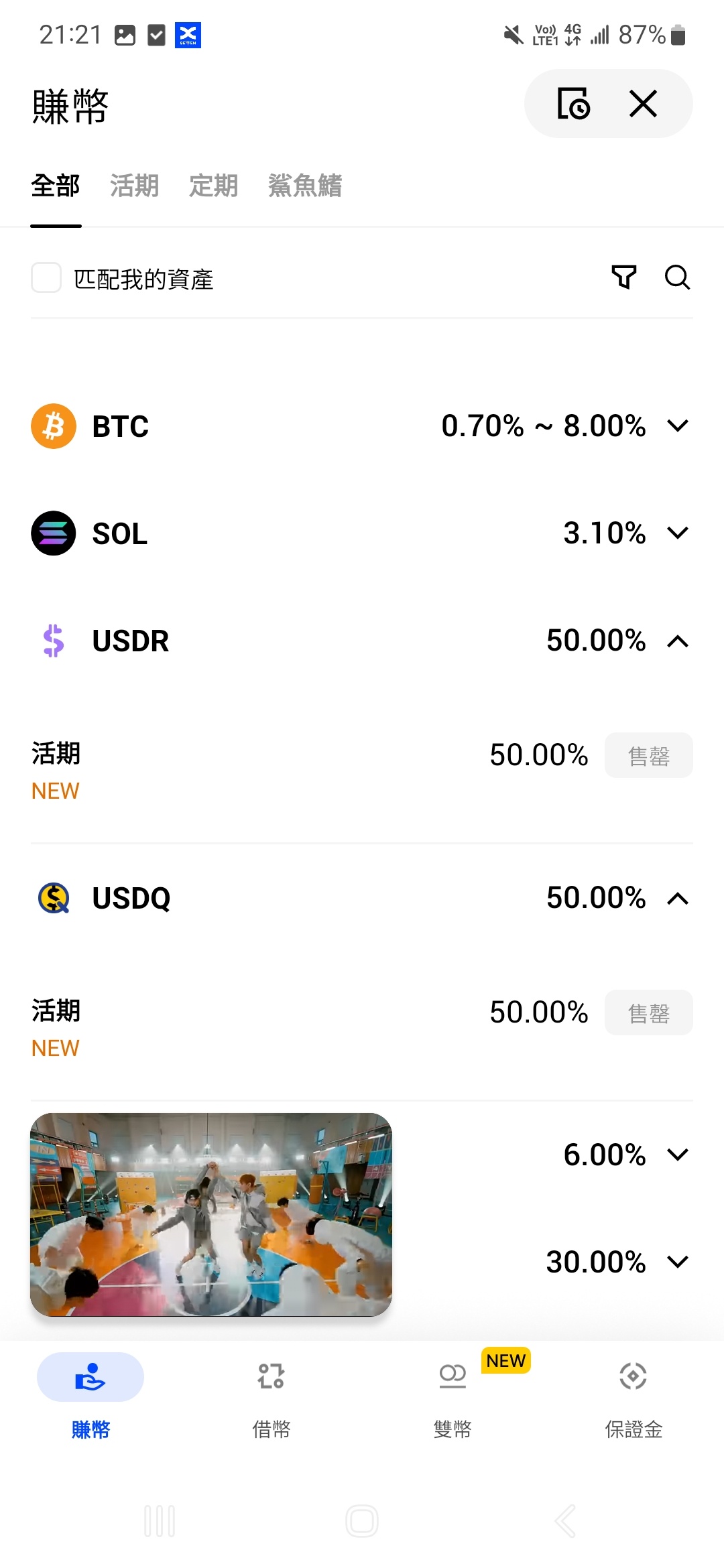Close the 賺幣 page
The width and height of the screenshot is (724, 1568).
pos(643,104)
